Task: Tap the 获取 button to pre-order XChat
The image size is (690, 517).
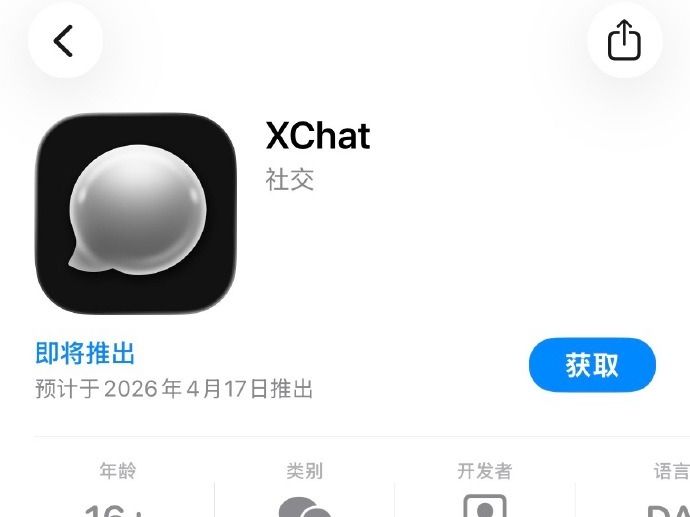Action: click(x=592, y=365)
